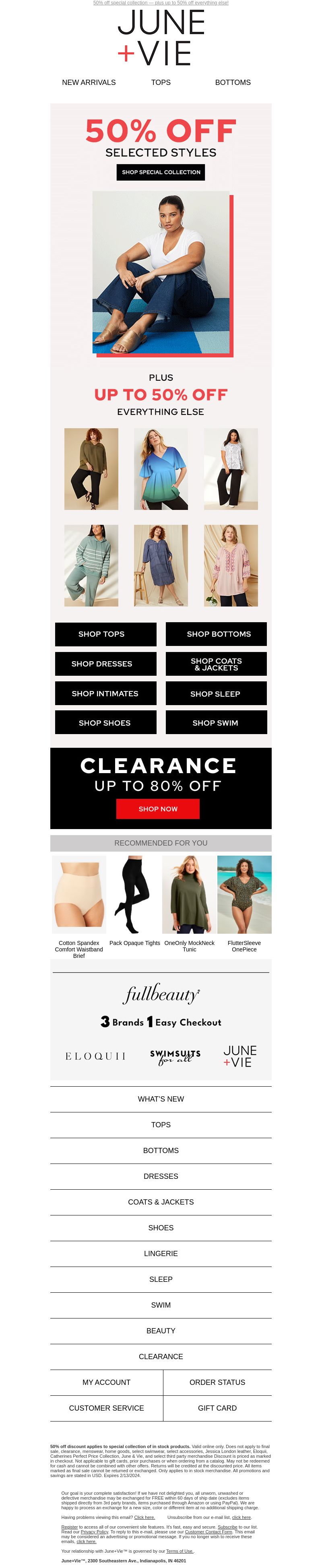322x1568 pixels.
Task: Tap Shop Sleep button
Action: click(216, 693)
